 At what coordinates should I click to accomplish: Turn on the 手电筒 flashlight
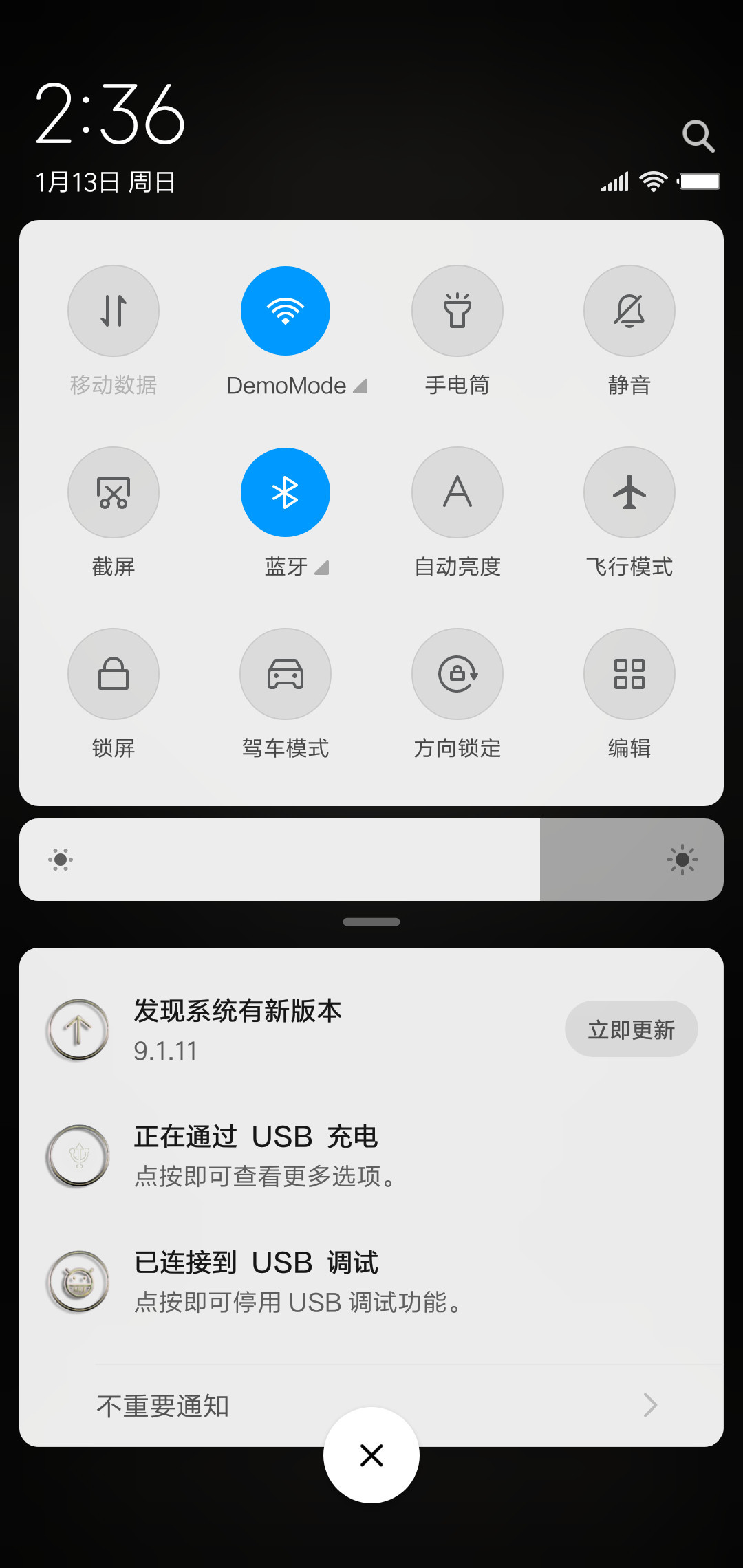[457, 311]
